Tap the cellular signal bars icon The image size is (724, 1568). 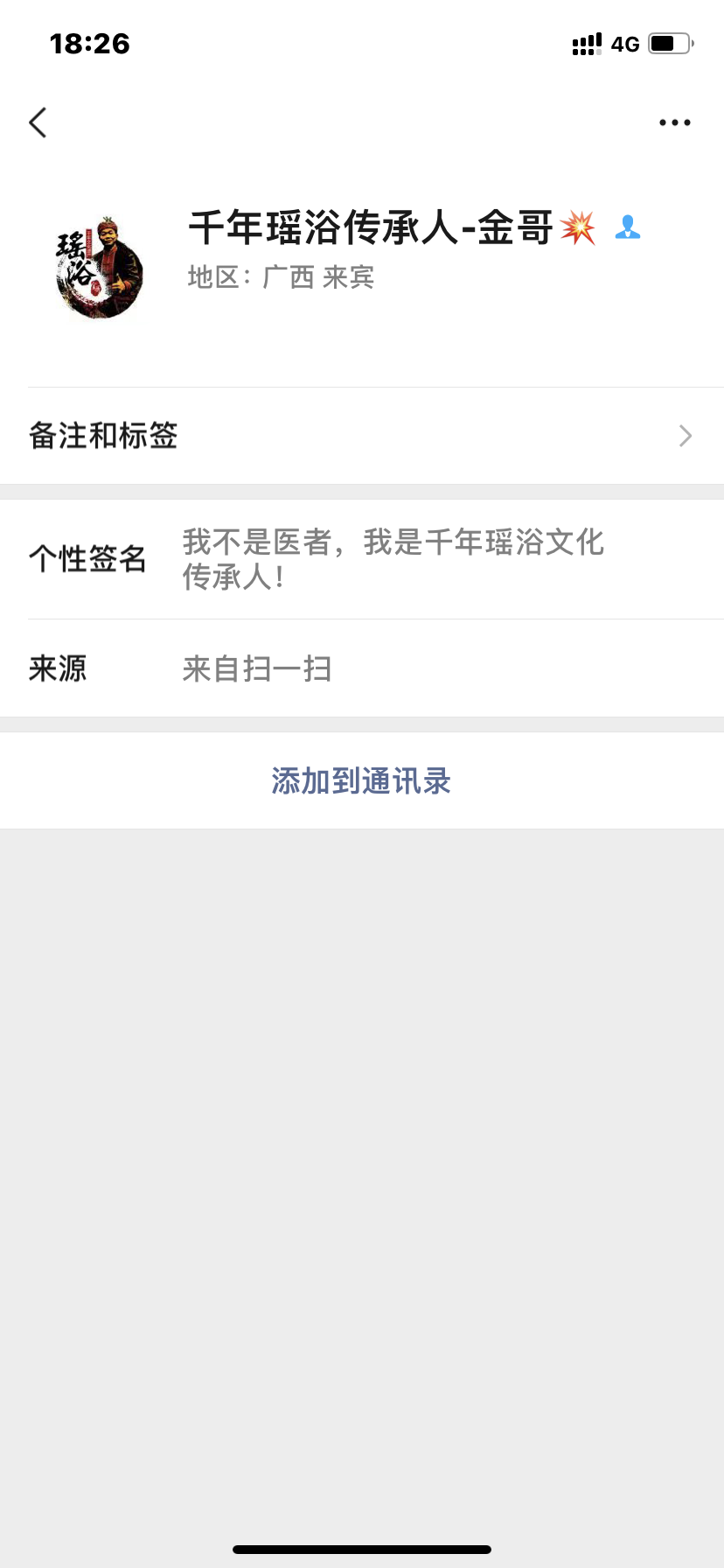click(585, 43)
